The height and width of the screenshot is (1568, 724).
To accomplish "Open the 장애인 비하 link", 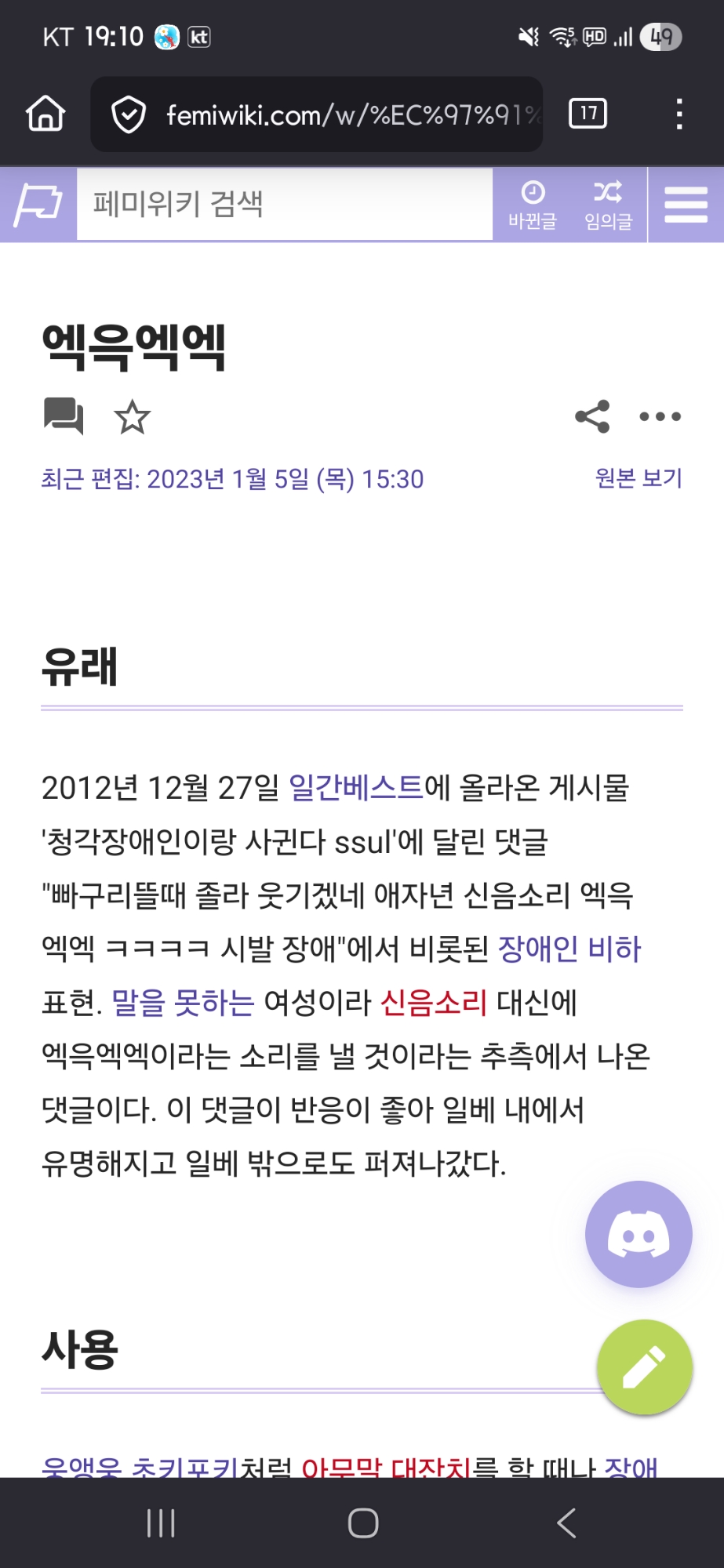I will [569, 949].
